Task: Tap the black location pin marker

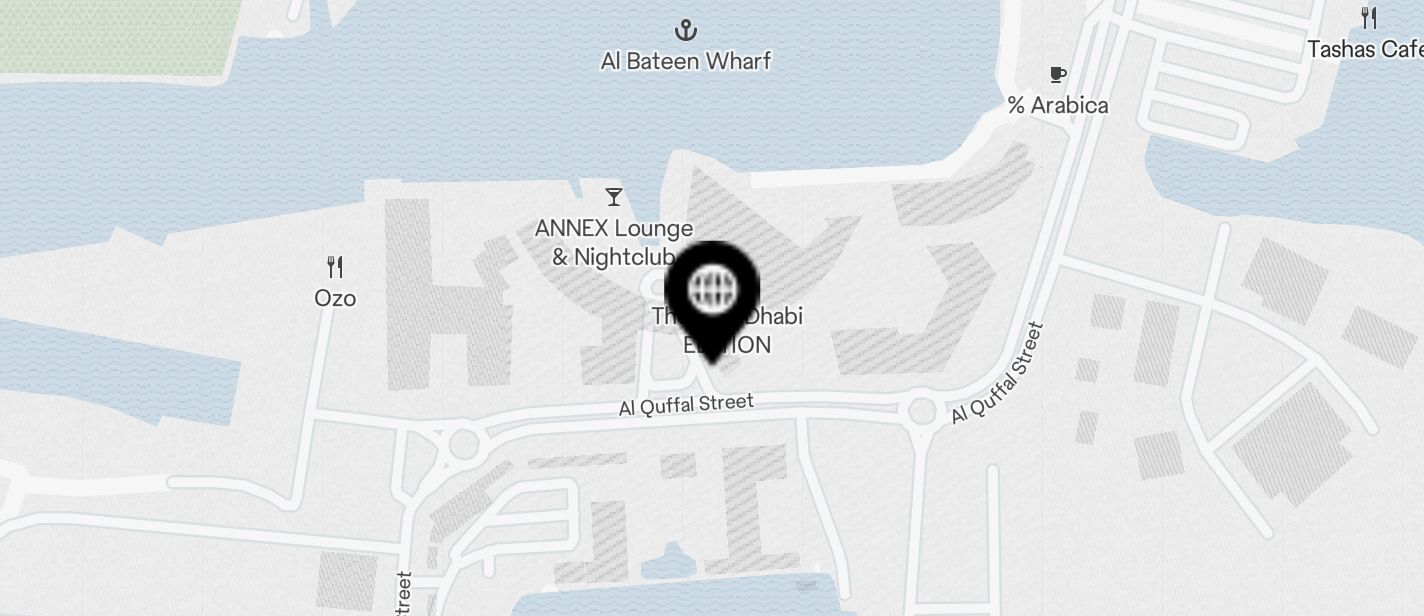Action: (712, 292)
